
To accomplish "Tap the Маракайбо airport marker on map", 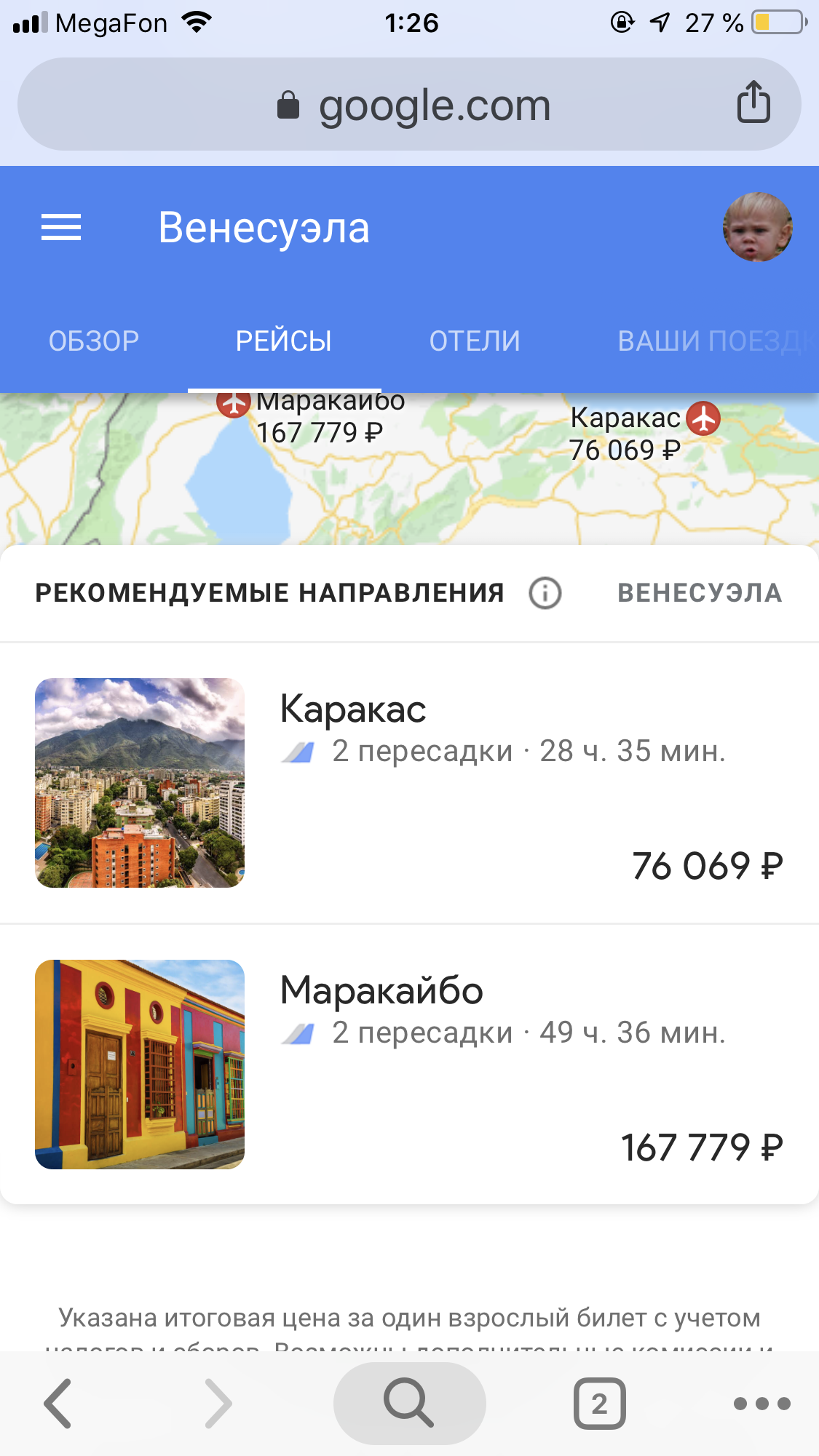I will pos(234,402).
